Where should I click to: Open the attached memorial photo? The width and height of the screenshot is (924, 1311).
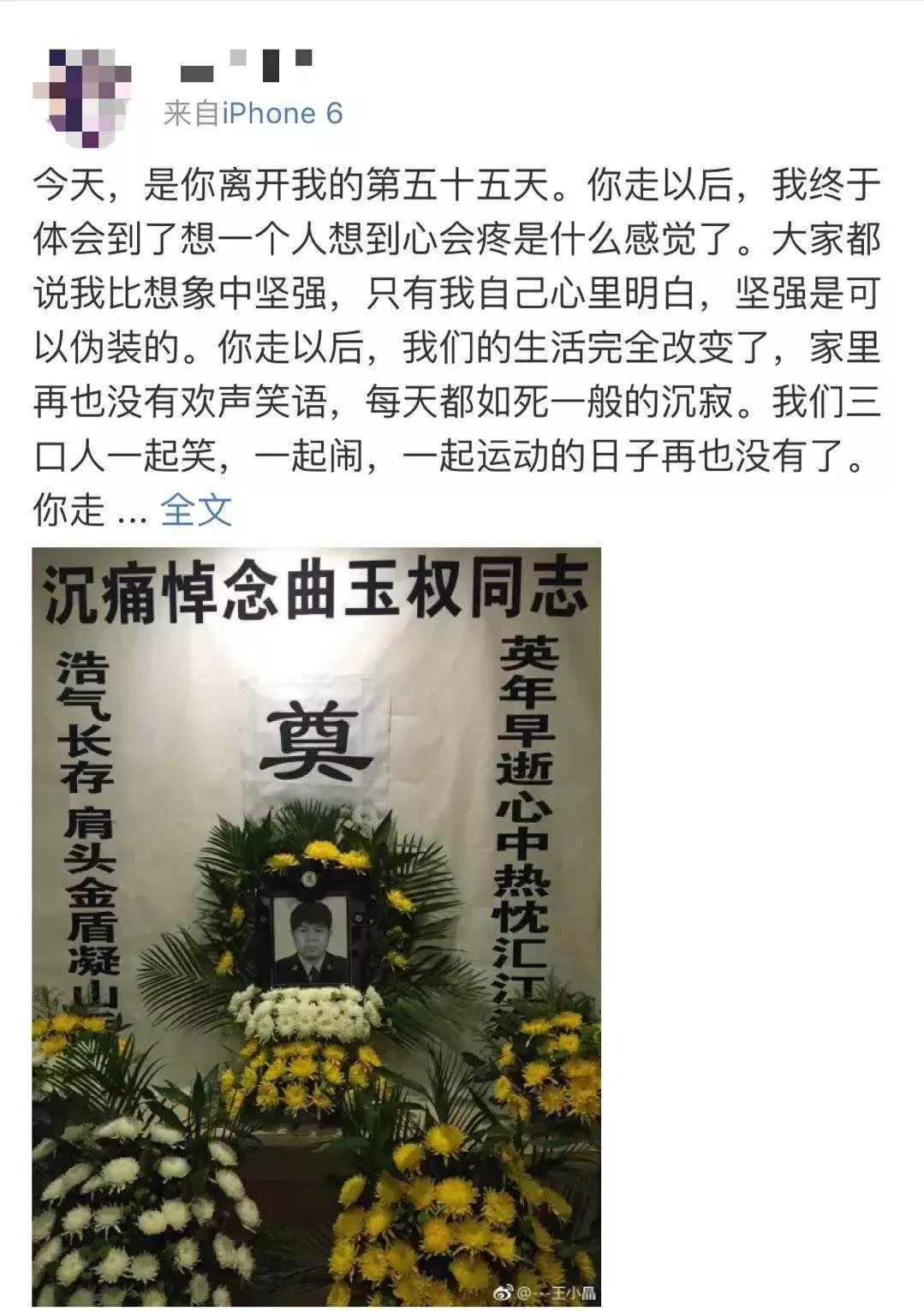(x=316, y=925)
